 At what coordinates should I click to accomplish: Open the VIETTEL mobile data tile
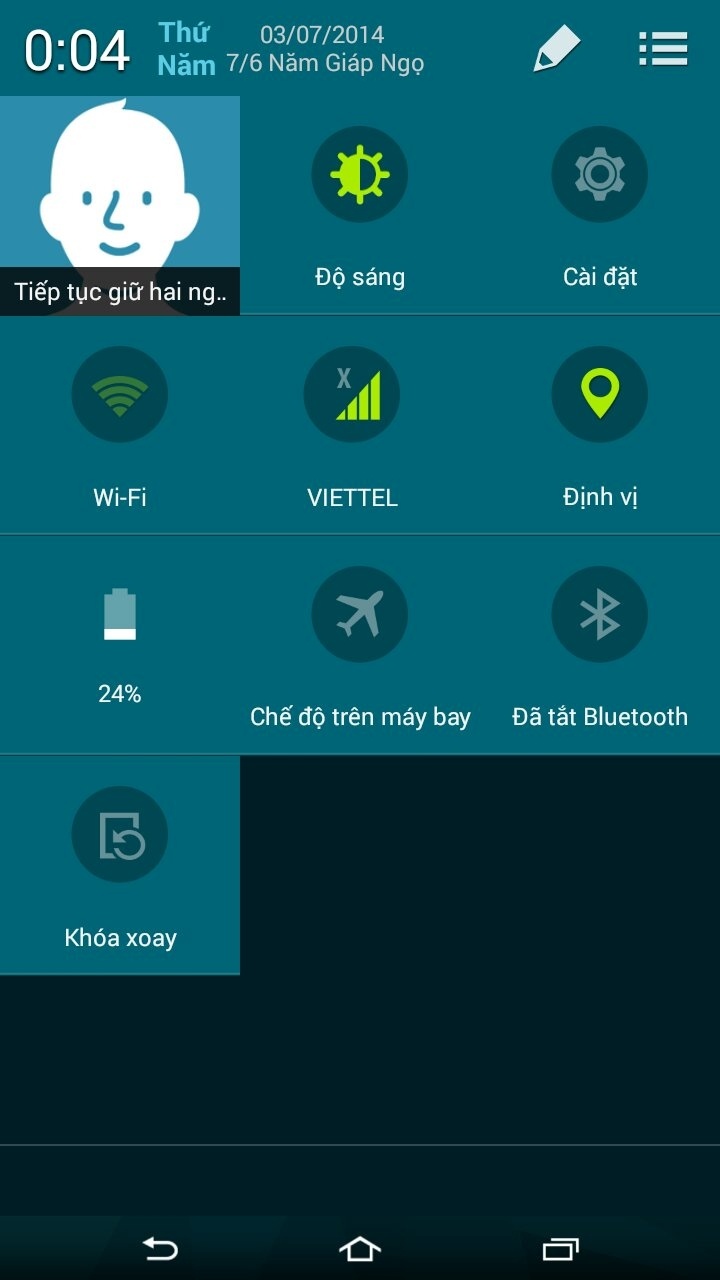352,425
